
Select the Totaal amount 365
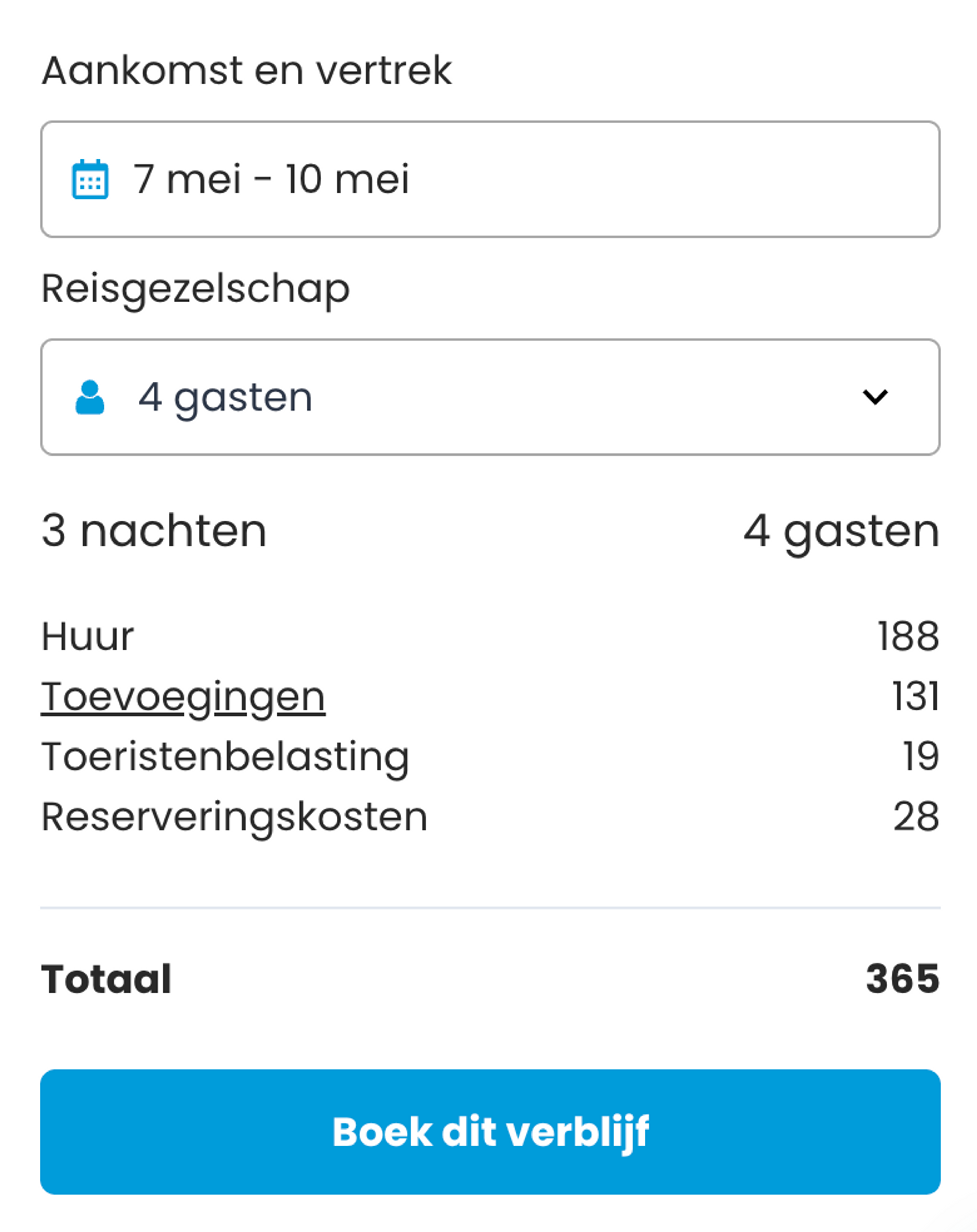pos(903,978)
